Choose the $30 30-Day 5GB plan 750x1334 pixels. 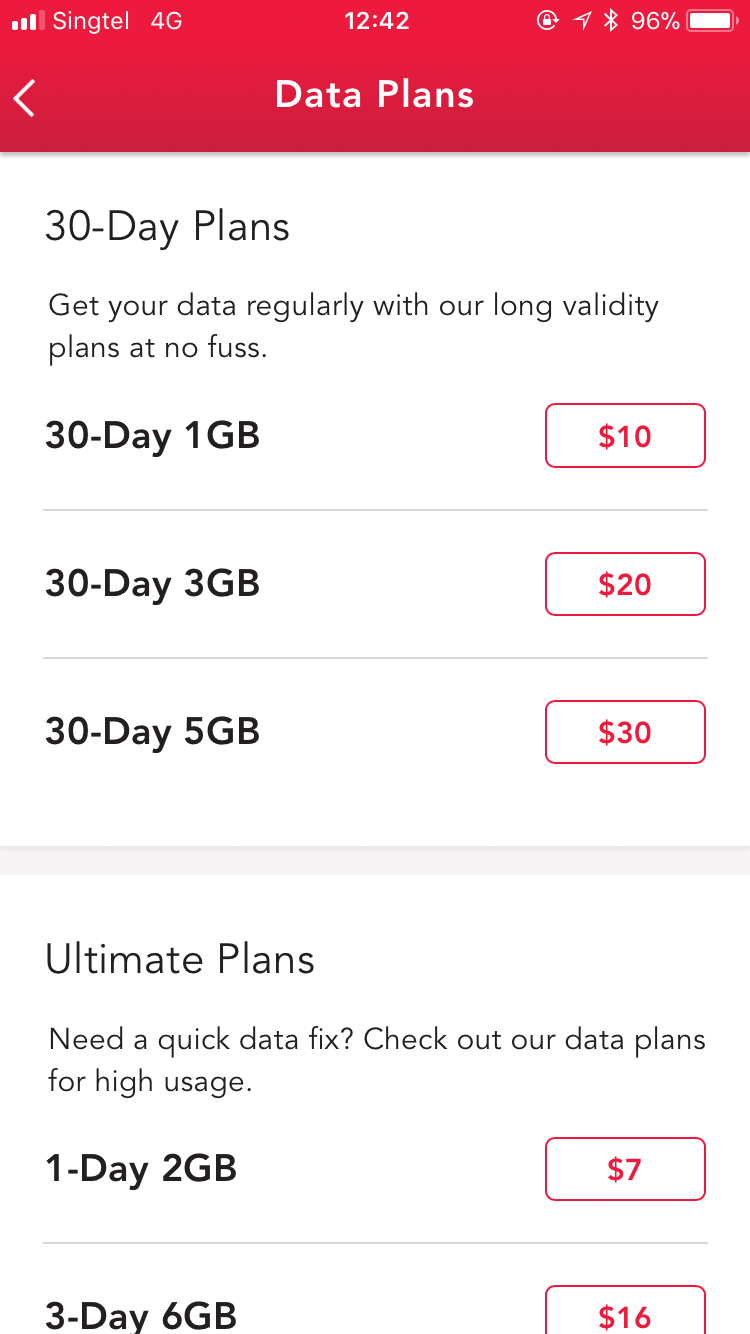(x=625, y=732)
